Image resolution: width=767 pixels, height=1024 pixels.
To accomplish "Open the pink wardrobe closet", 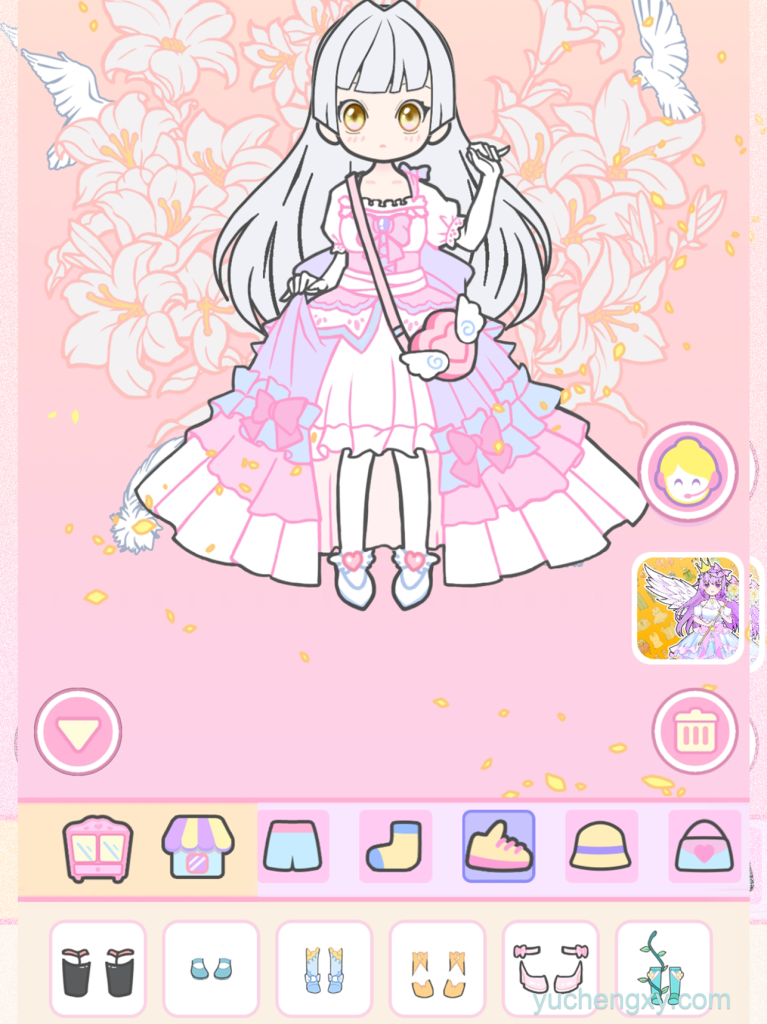I will click(x=98, y=847).
